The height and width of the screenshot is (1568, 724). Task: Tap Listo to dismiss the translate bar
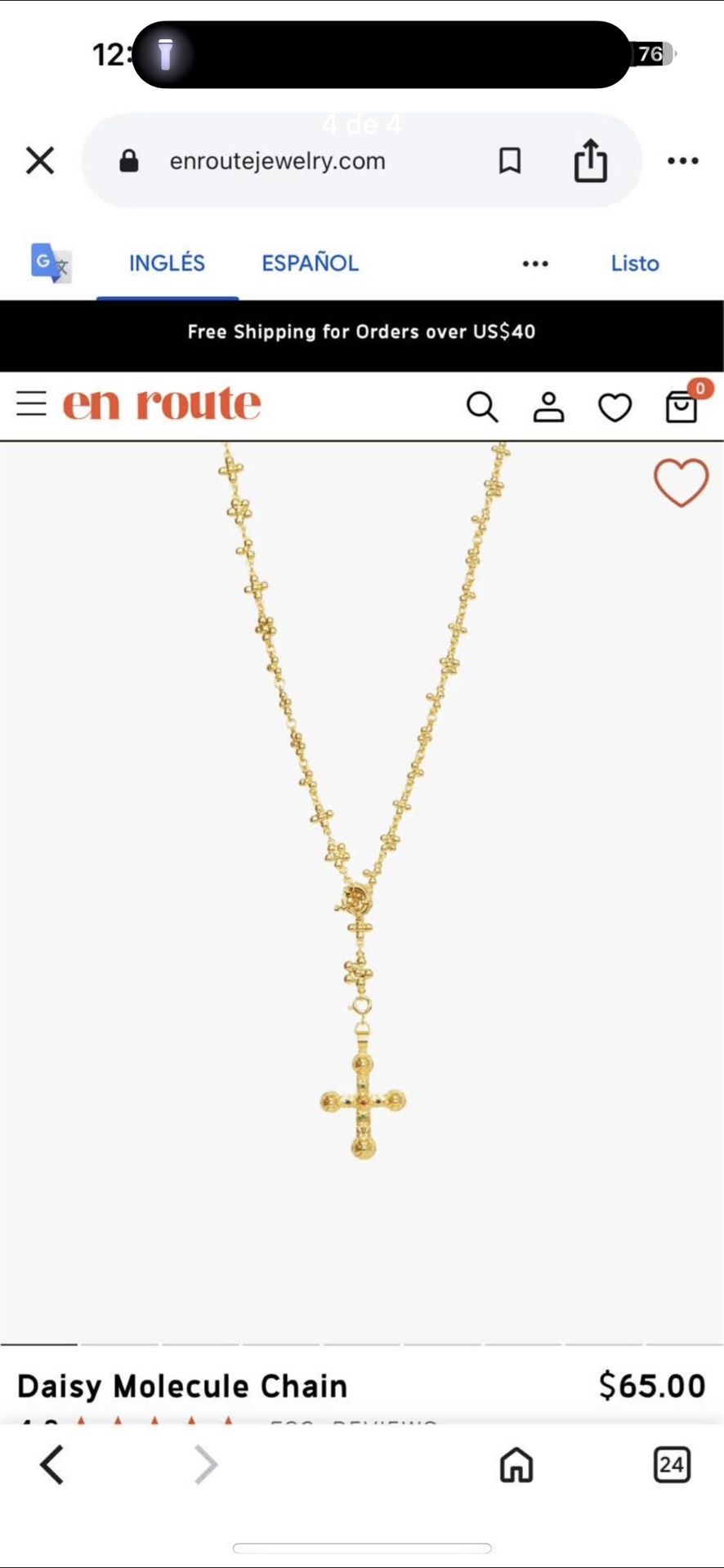coord(634,263)
